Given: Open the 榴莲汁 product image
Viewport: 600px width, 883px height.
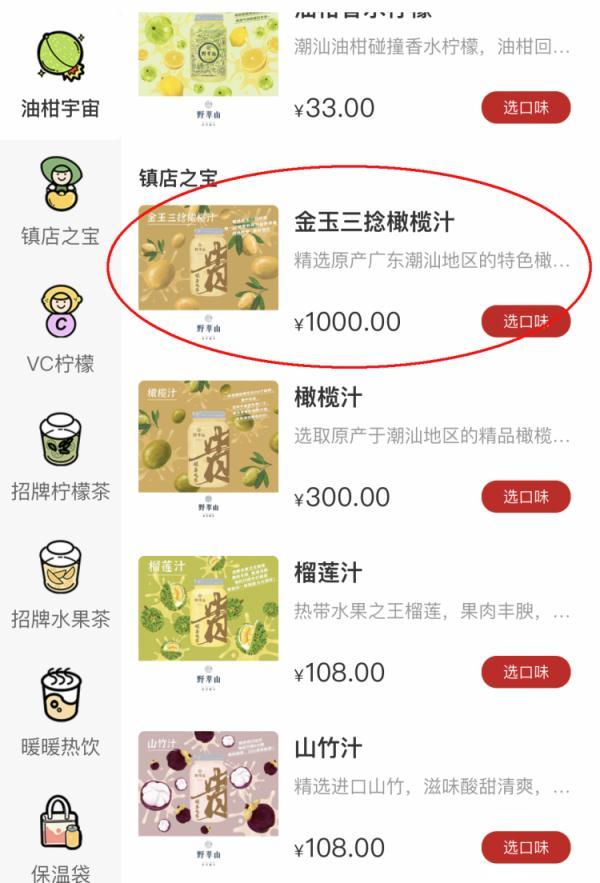Looking at the screenshot, I should pos(208,622).
